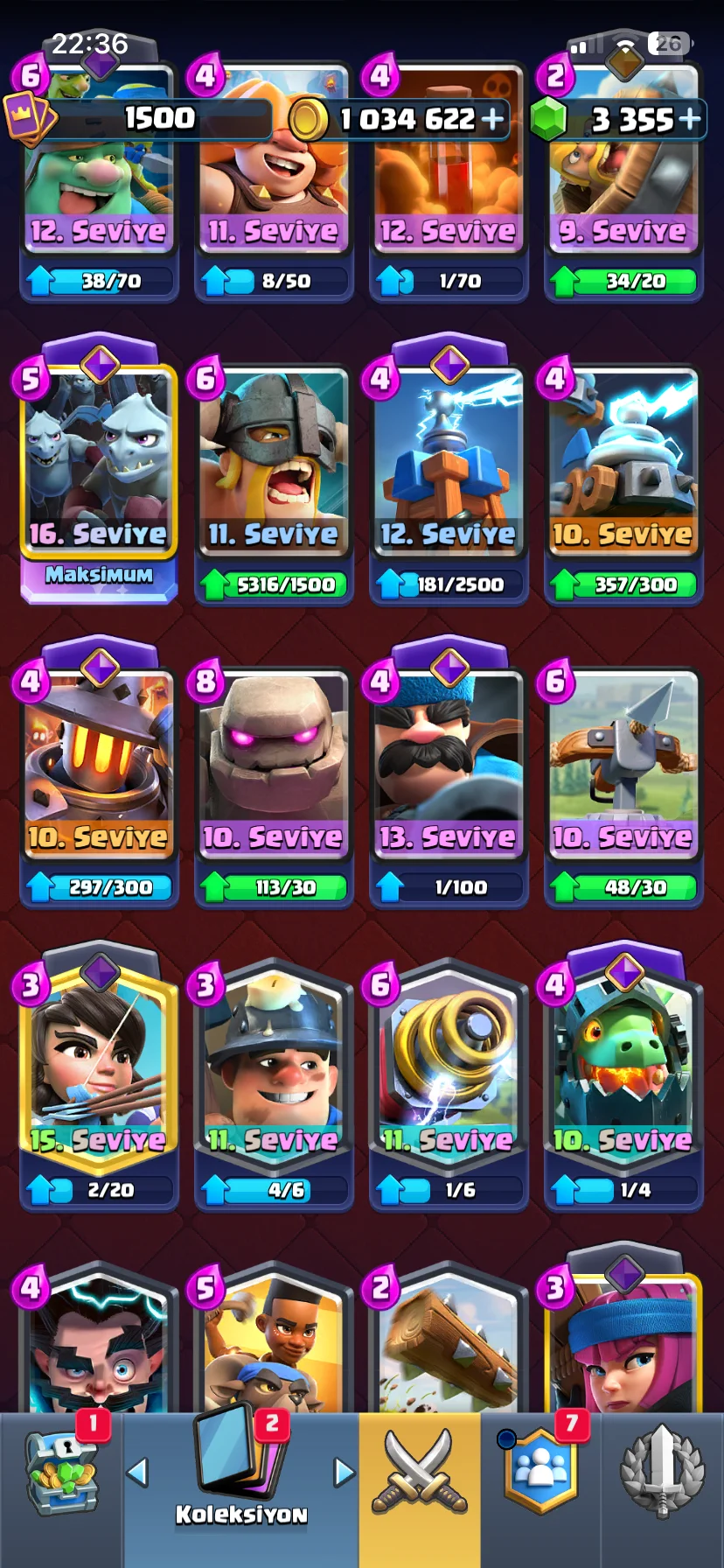Tap the left arrow beside Koleksiyon
Screen dimensions: 724x1568
tap(137, 1473)
